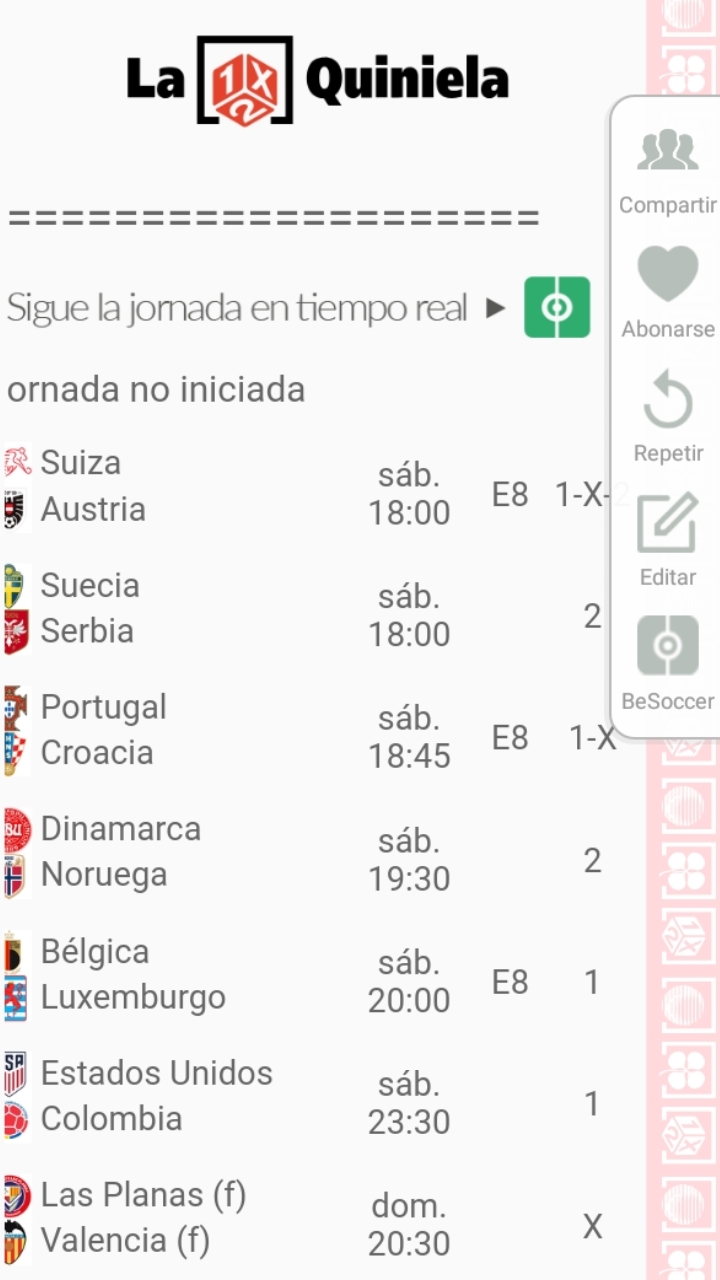The width and height of the screenshot is (720, 1280).
Task: Open Editar to edit the quiniela
Action: (667, 540)
